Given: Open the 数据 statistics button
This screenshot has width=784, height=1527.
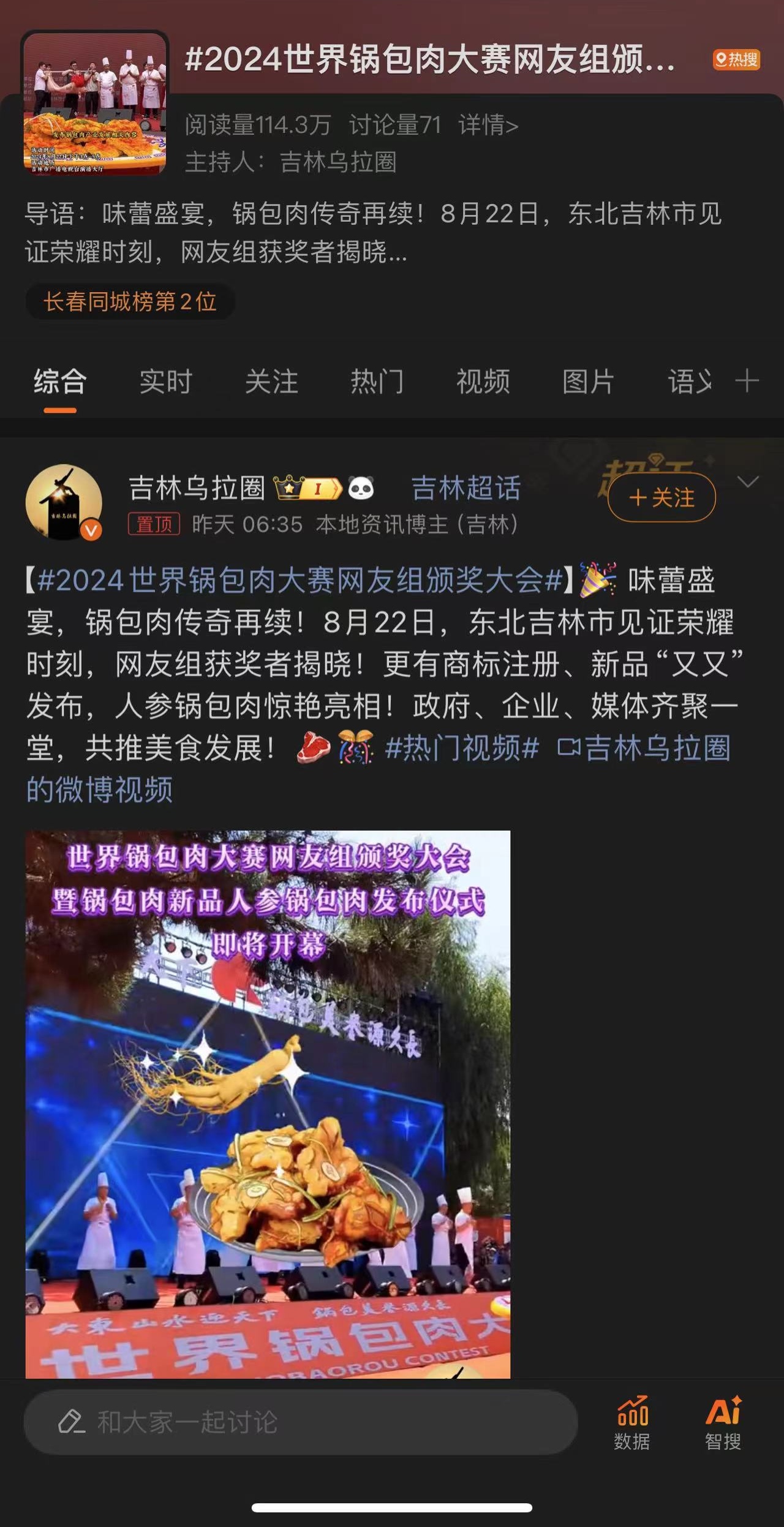Looking at the screenshot, I should point(631,1423).
